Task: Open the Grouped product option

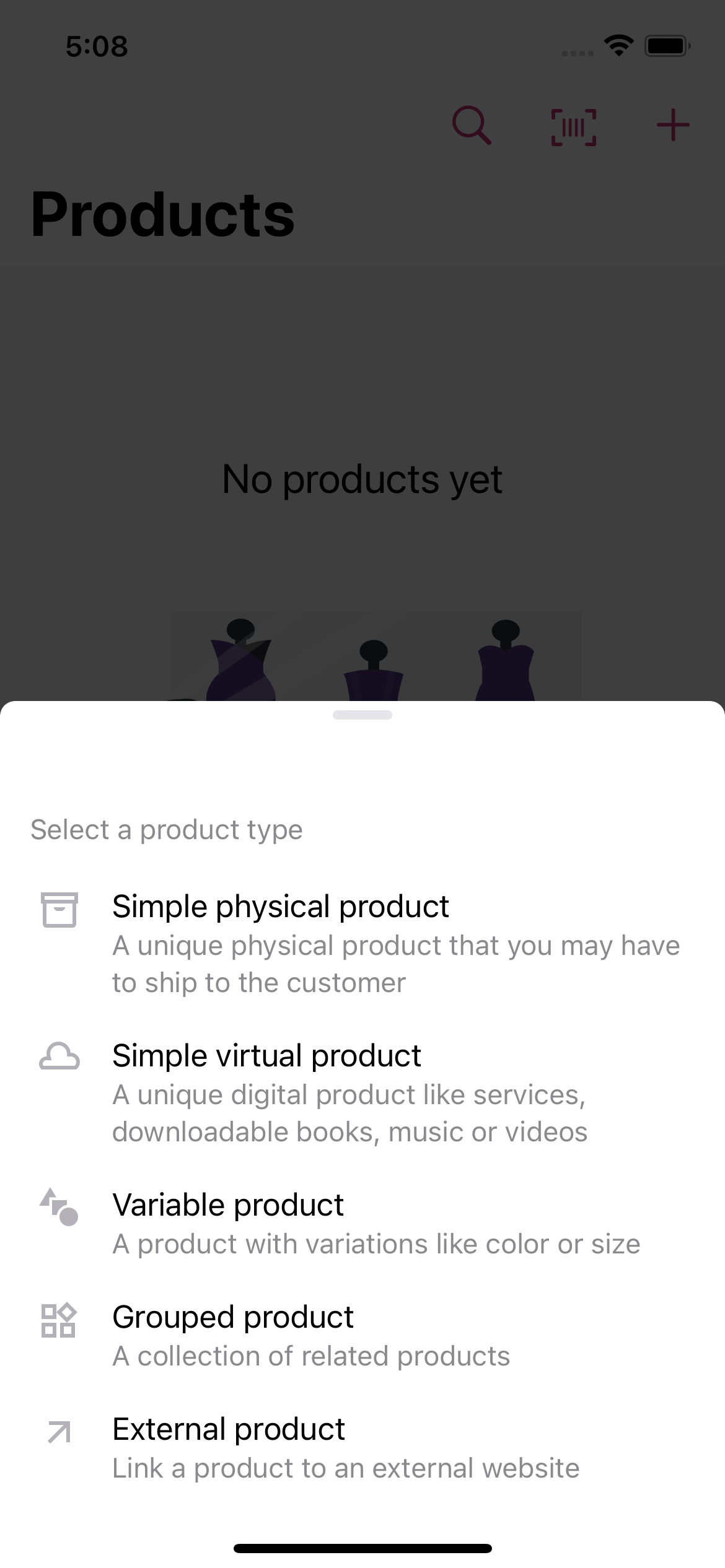Action: [362, 1335]
